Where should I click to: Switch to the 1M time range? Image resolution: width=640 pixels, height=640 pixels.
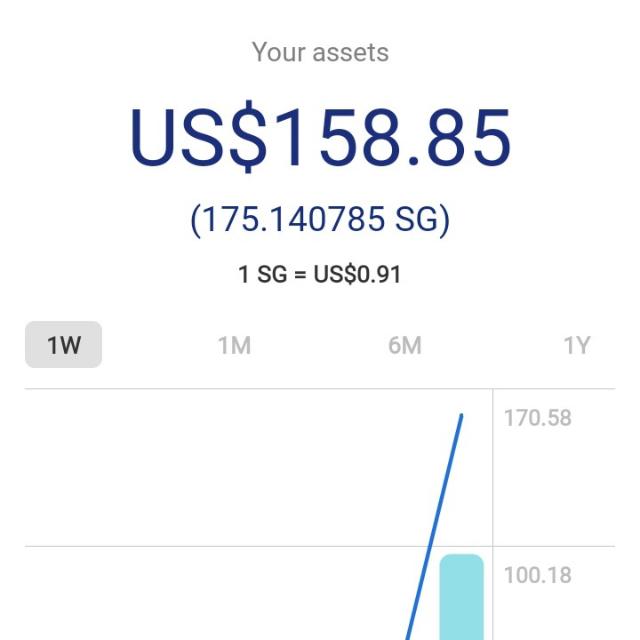234,345
